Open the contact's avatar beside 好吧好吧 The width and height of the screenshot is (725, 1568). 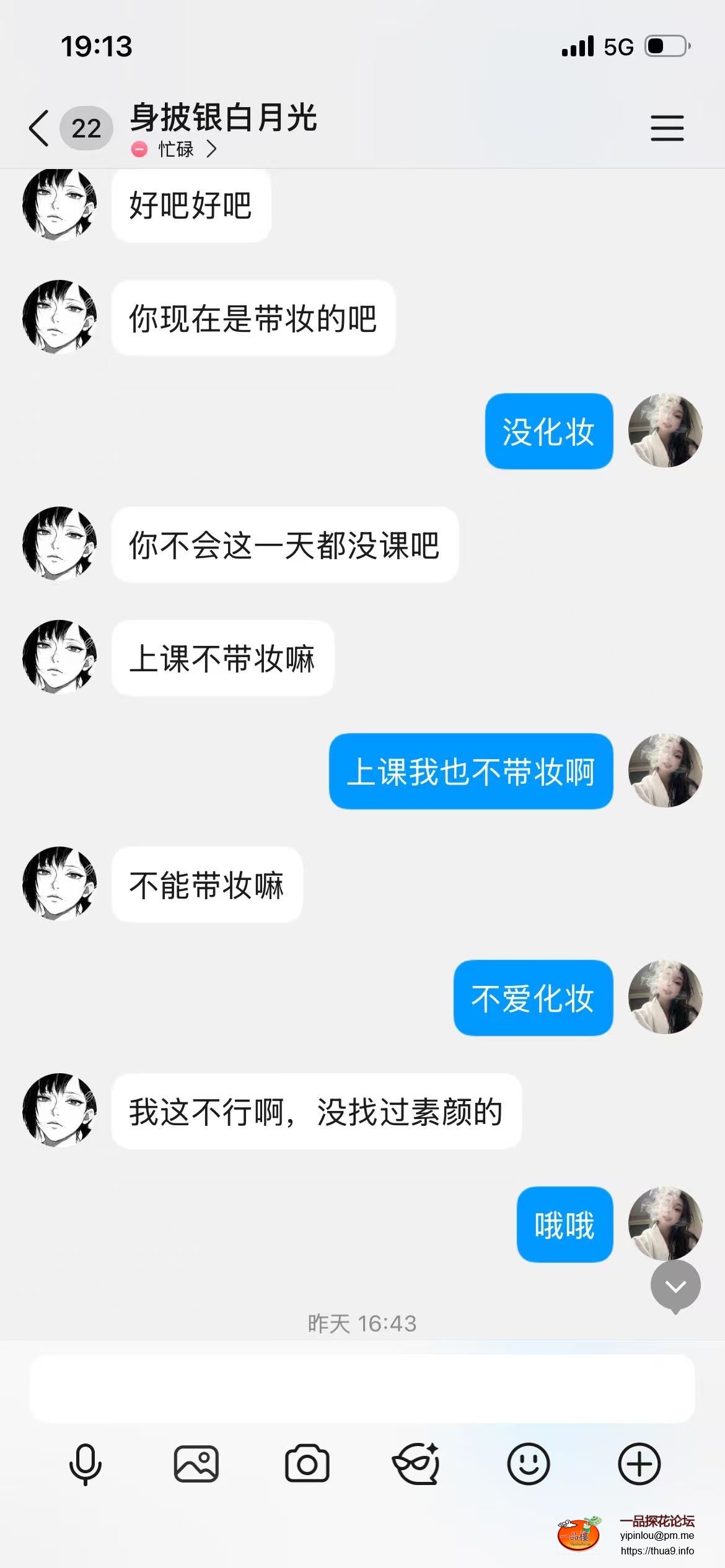[x=59, y=204]
